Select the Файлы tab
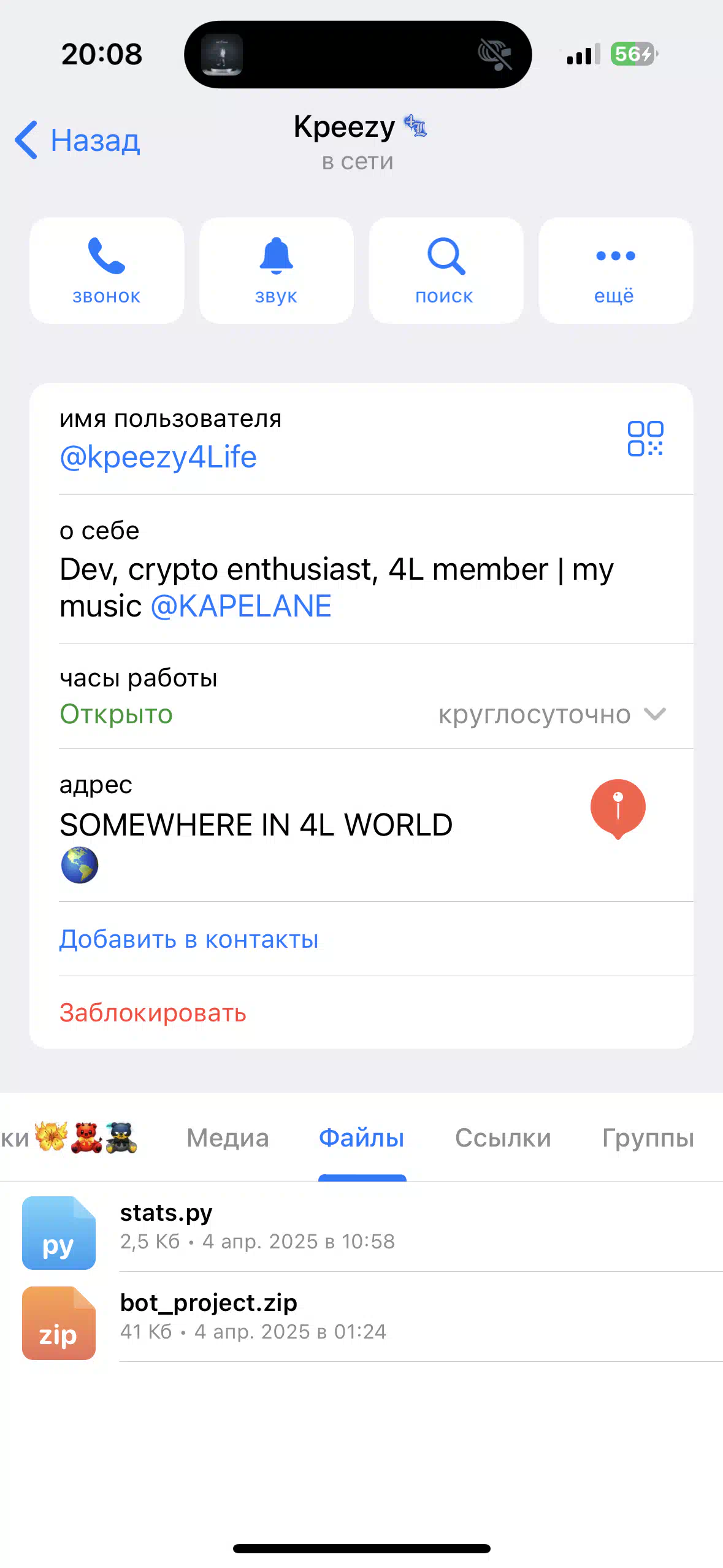723x1568 pixels. (362, 1138)
